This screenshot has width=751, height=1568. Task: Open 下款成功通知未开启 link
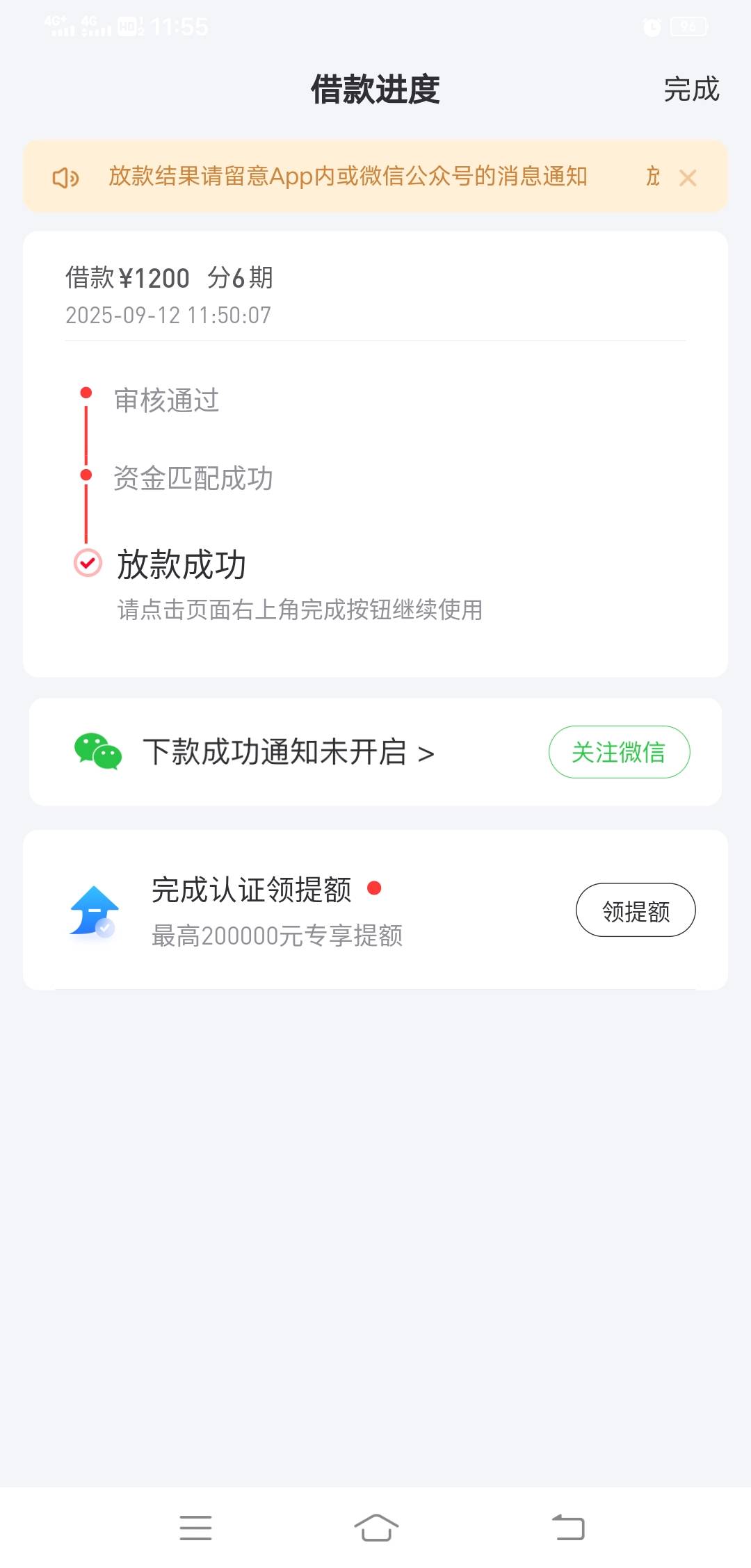tap(289, 752)
